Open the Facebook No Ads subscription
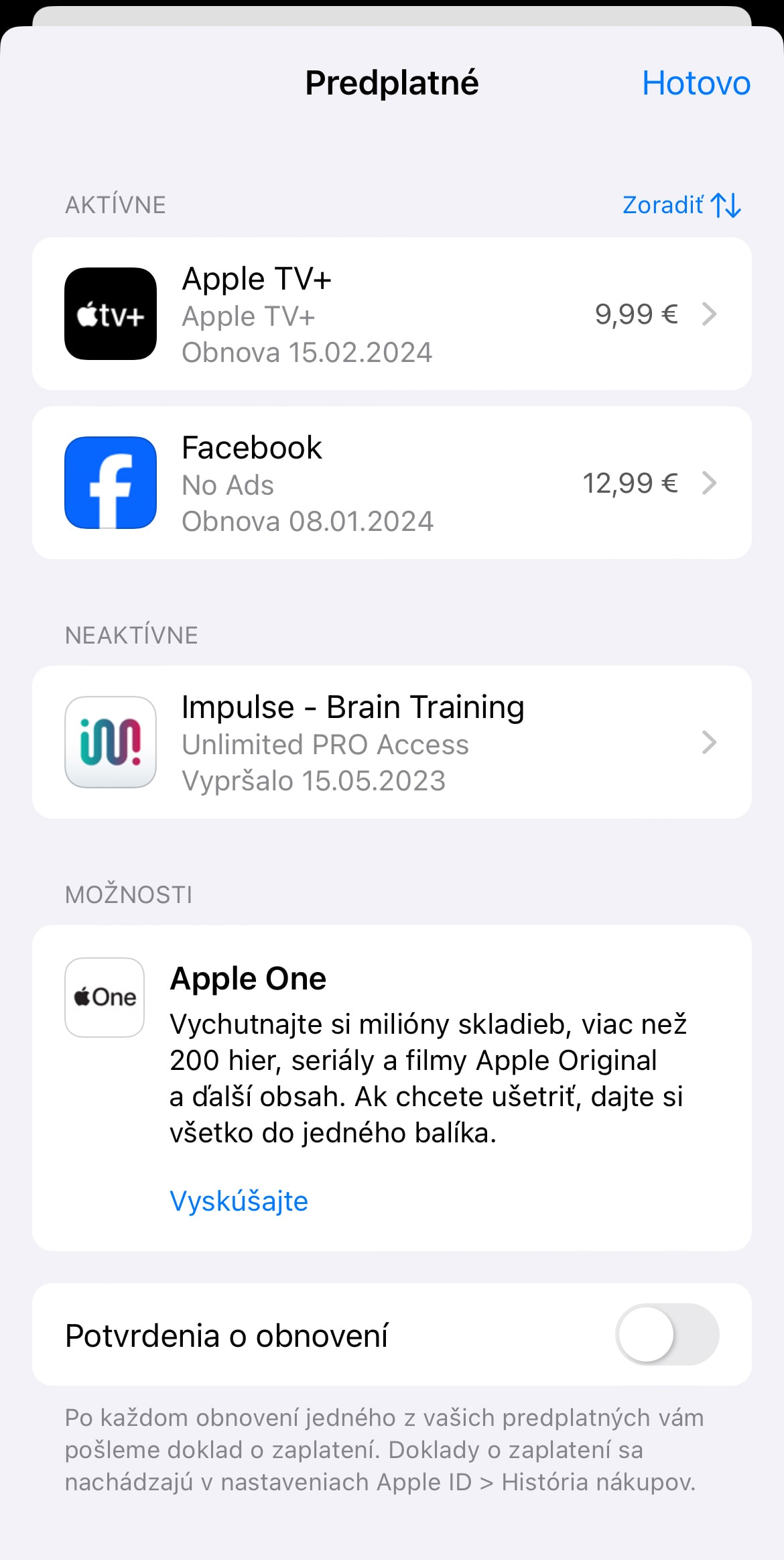The height and width of the screenshot is (1560, 784). click(x=392, y=483)
